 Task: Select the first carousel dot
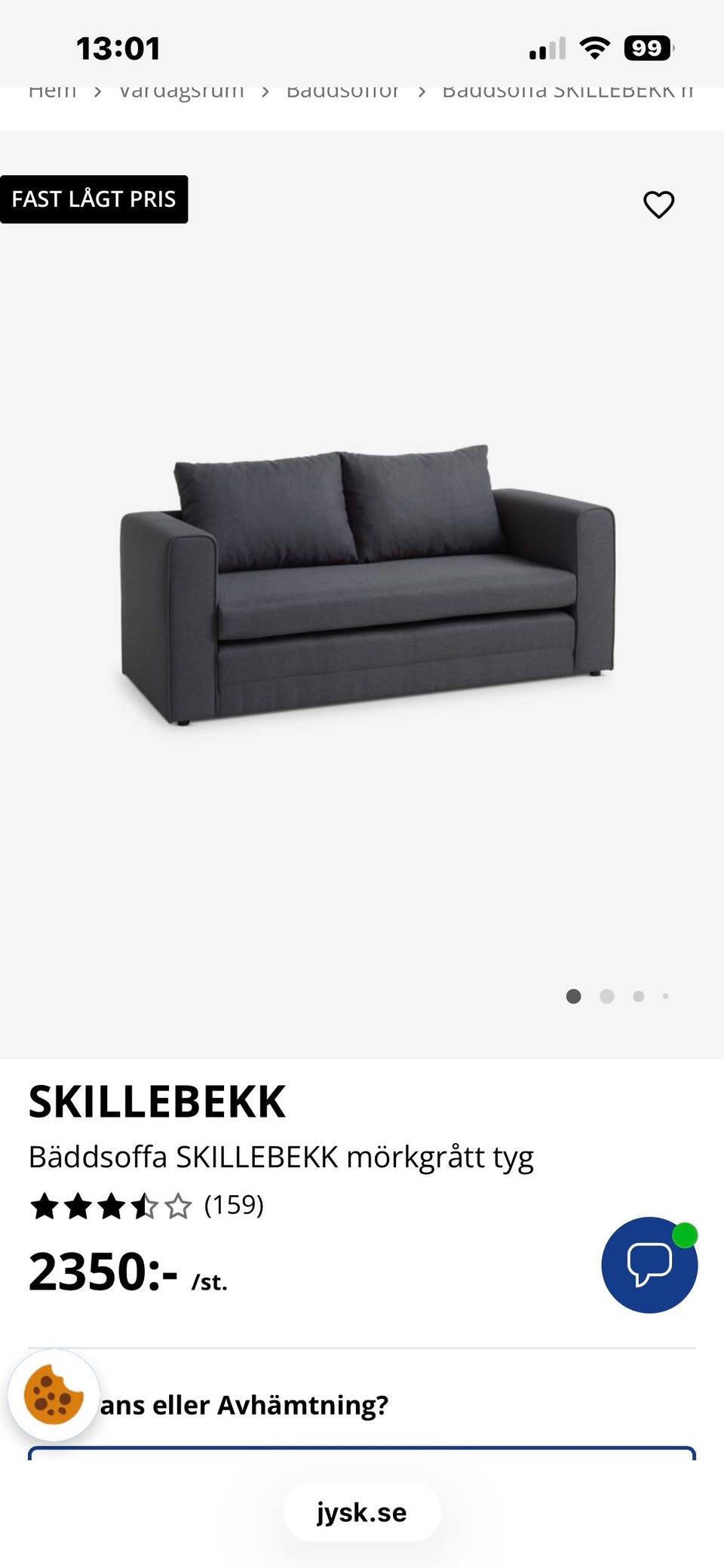pyautogui.click(x=575, y=996)
